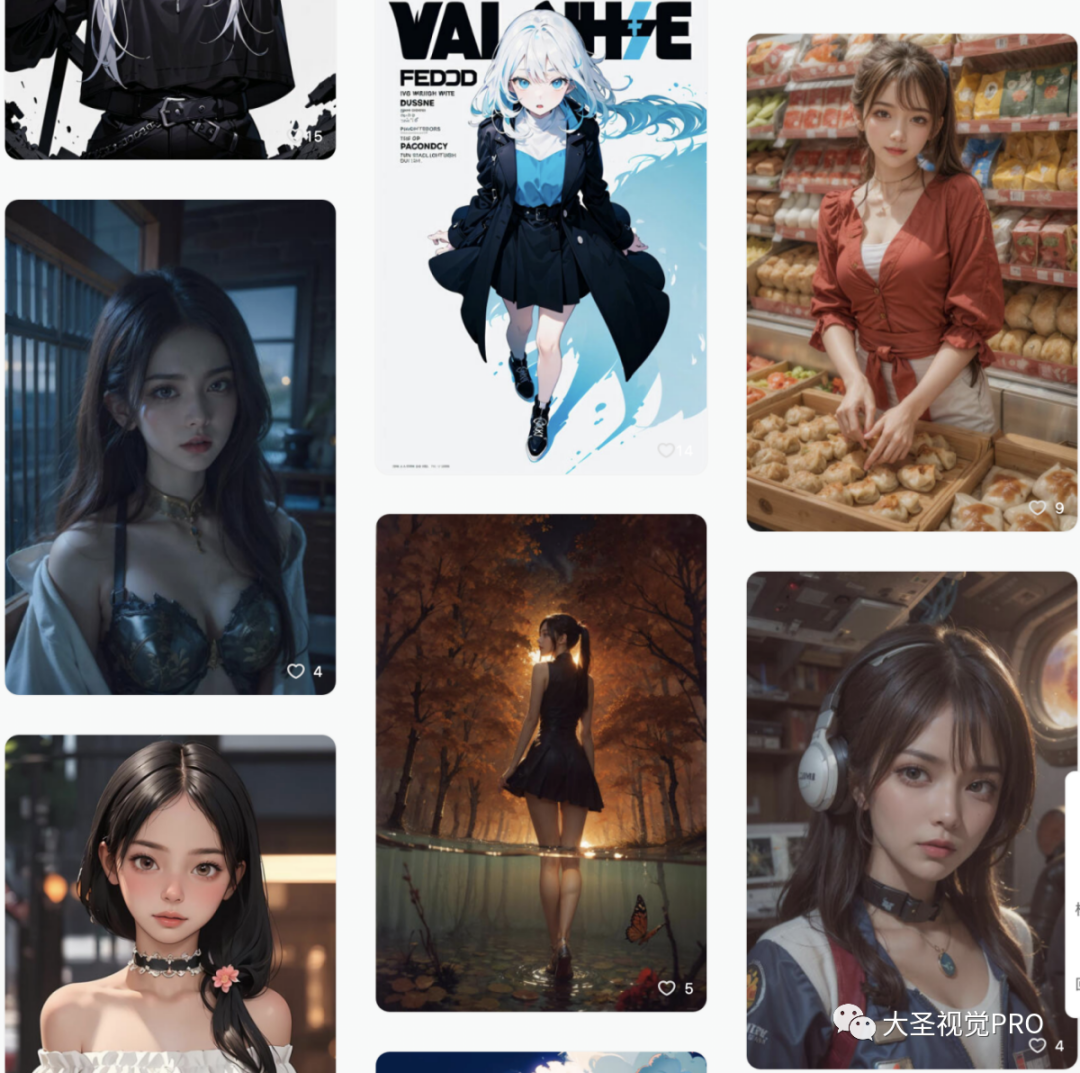View the girl wearing white headphones image
The height and width of the screenshot is (1073, 1080).
(911, 820)
